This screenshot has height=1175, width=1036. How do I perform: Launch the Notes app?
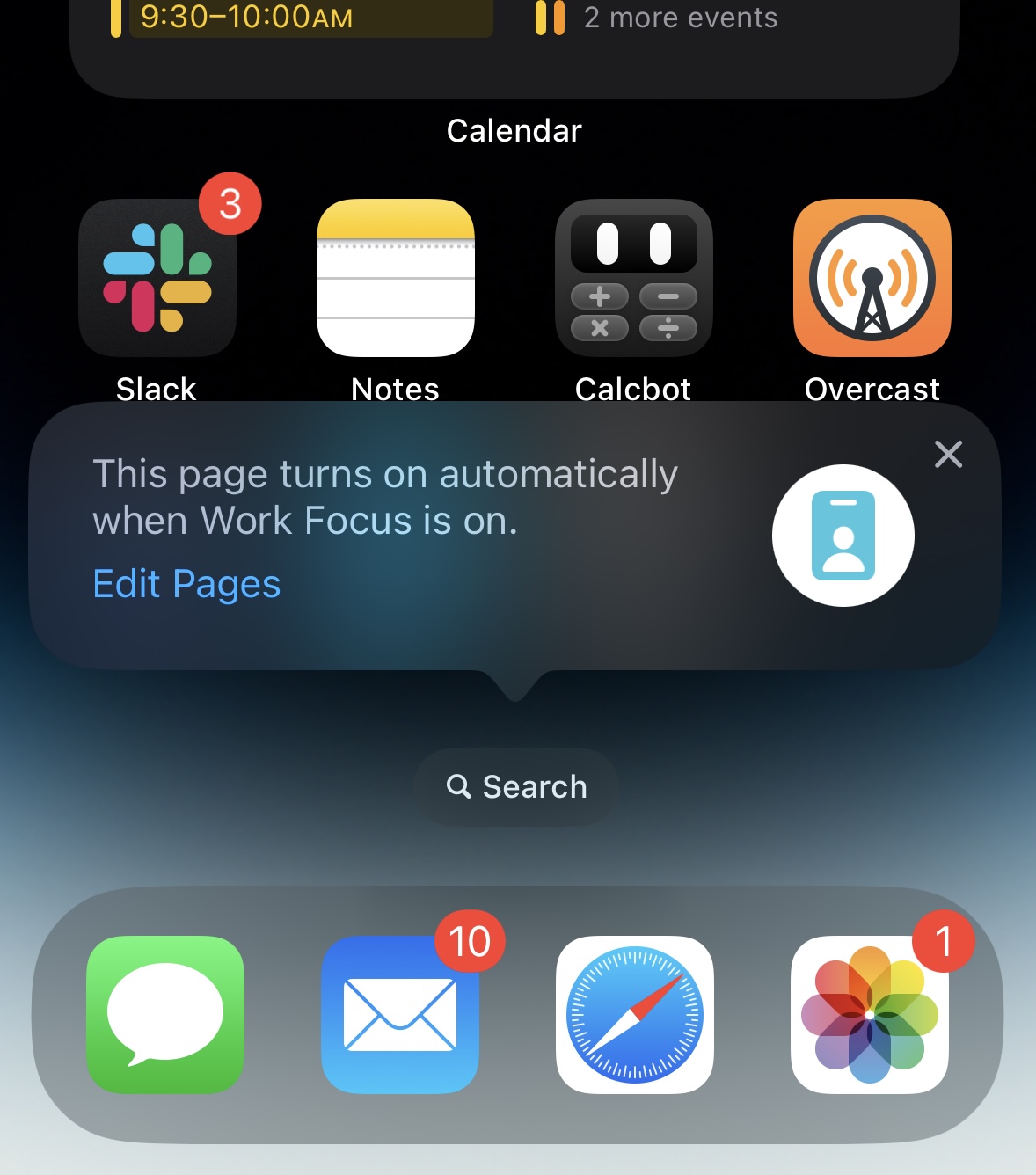pos(396,278)
